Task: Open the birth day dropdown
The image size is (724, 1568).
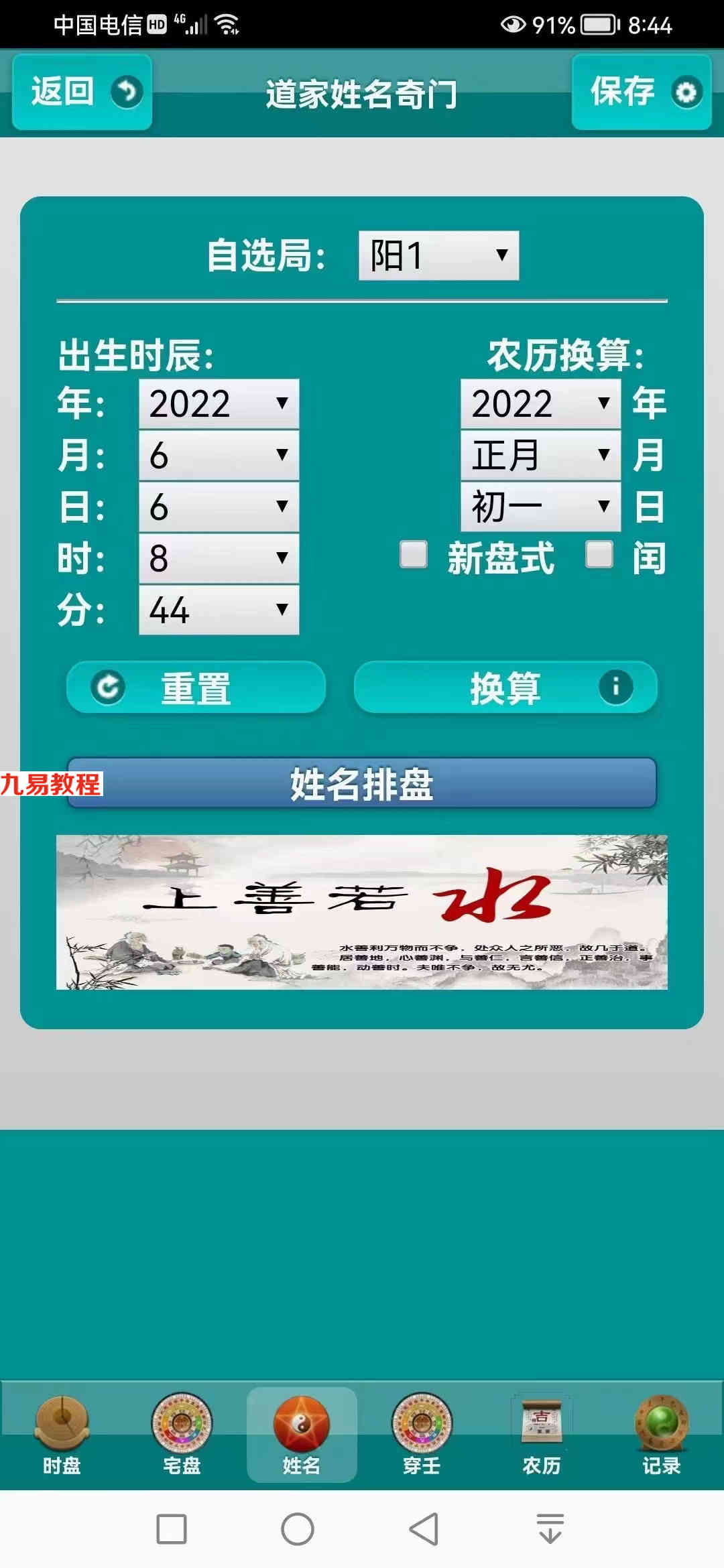Action: (x=219, y=507)
